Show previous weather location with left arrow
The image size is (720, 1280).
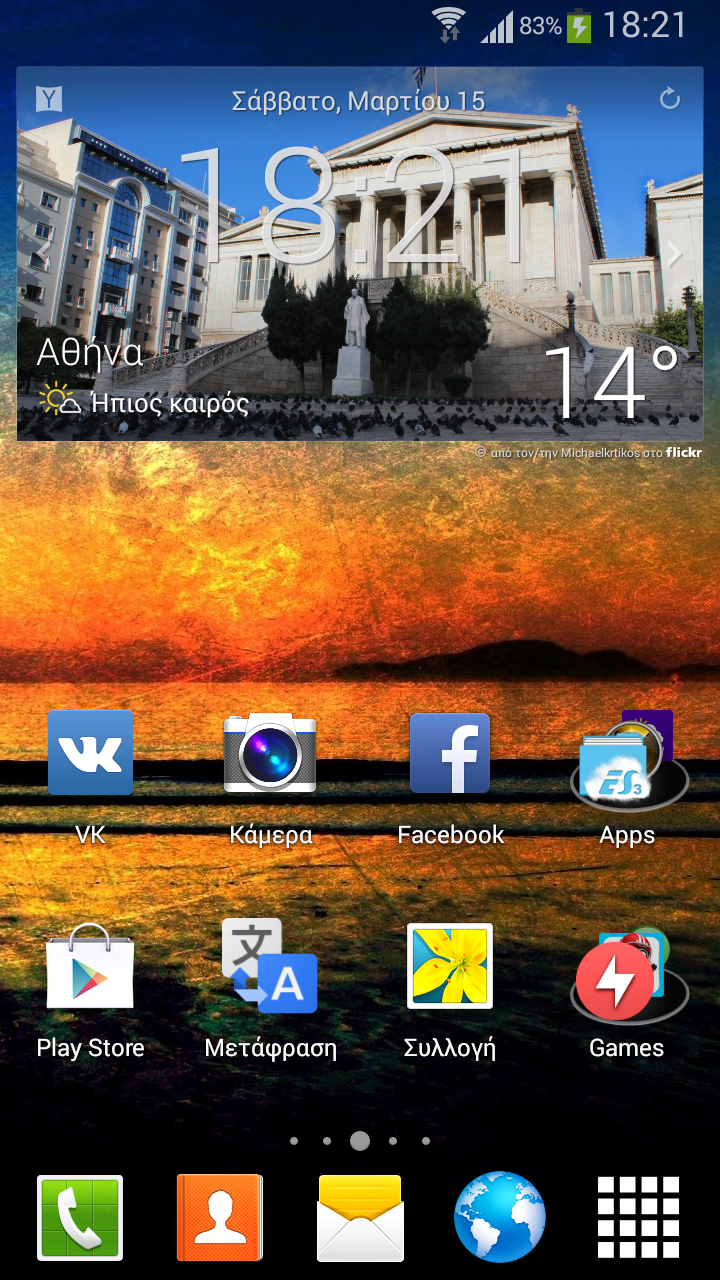coord(44,254)
